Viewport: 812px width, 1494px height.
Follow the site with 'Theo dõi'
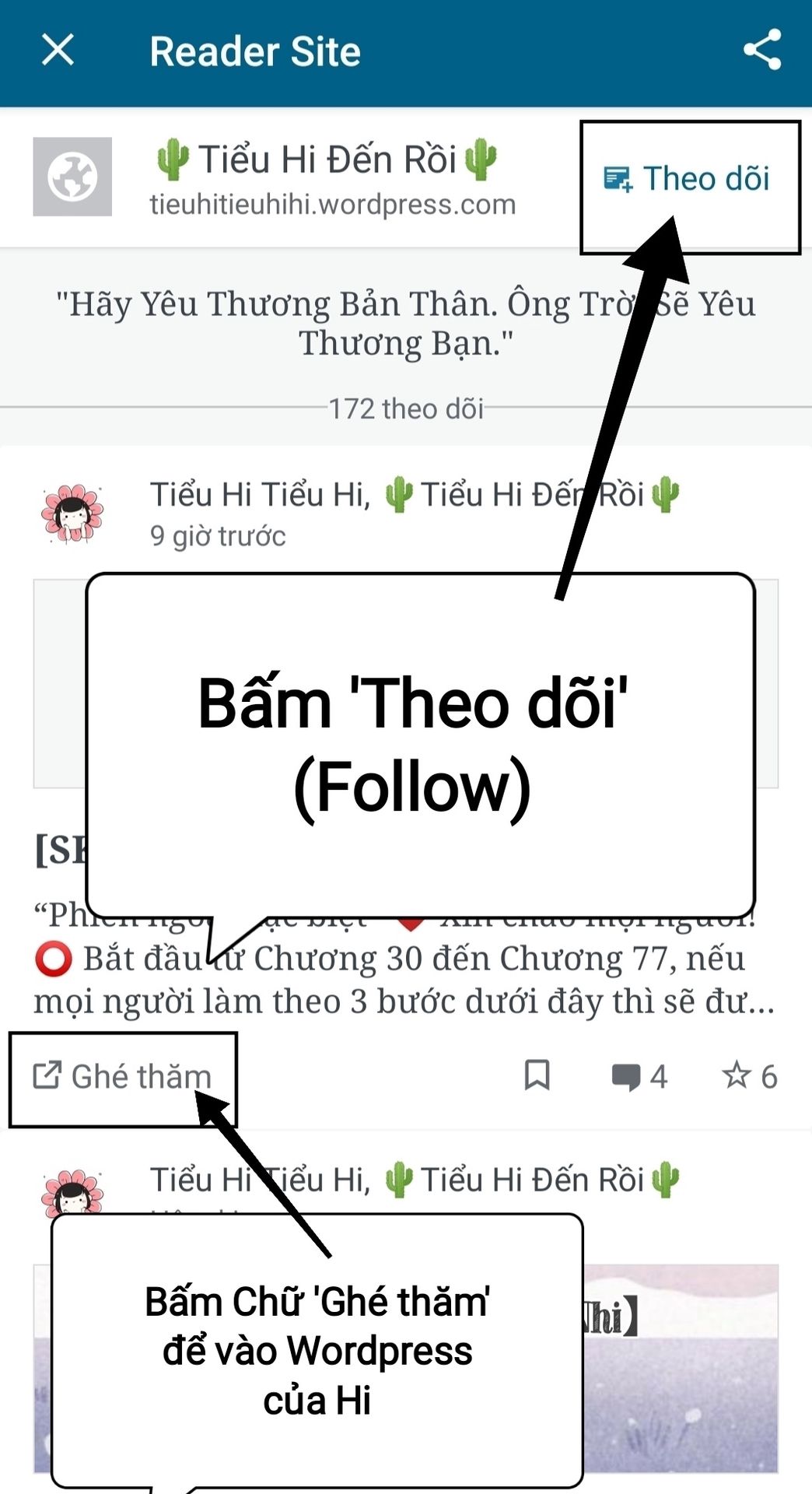[x=688, y=180]
